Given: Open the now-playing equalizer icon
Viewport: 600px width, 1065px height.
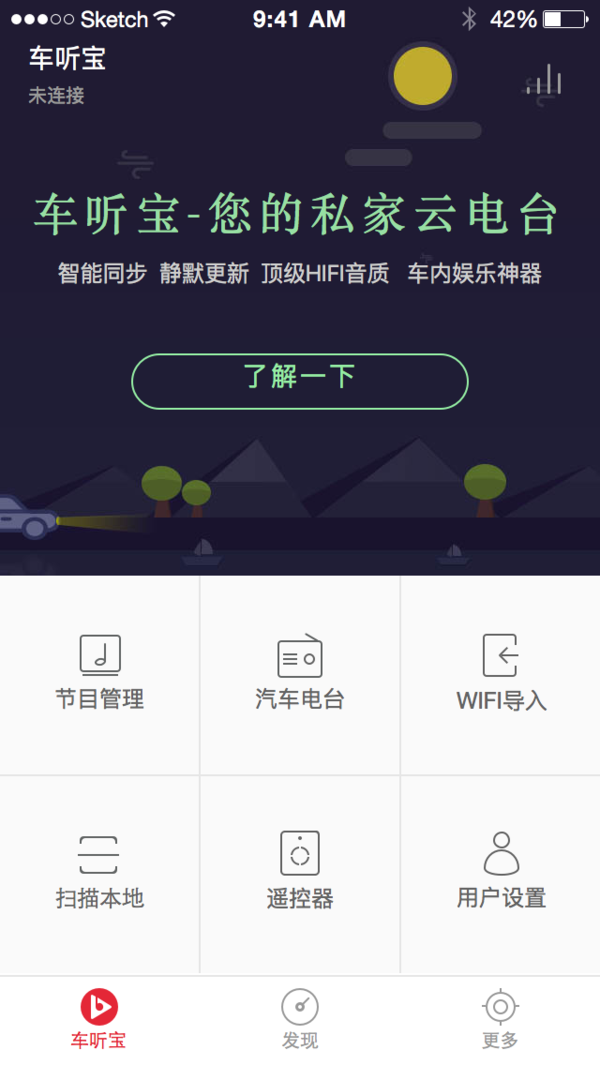Looking at the screenshot, I should click(545, 83).
